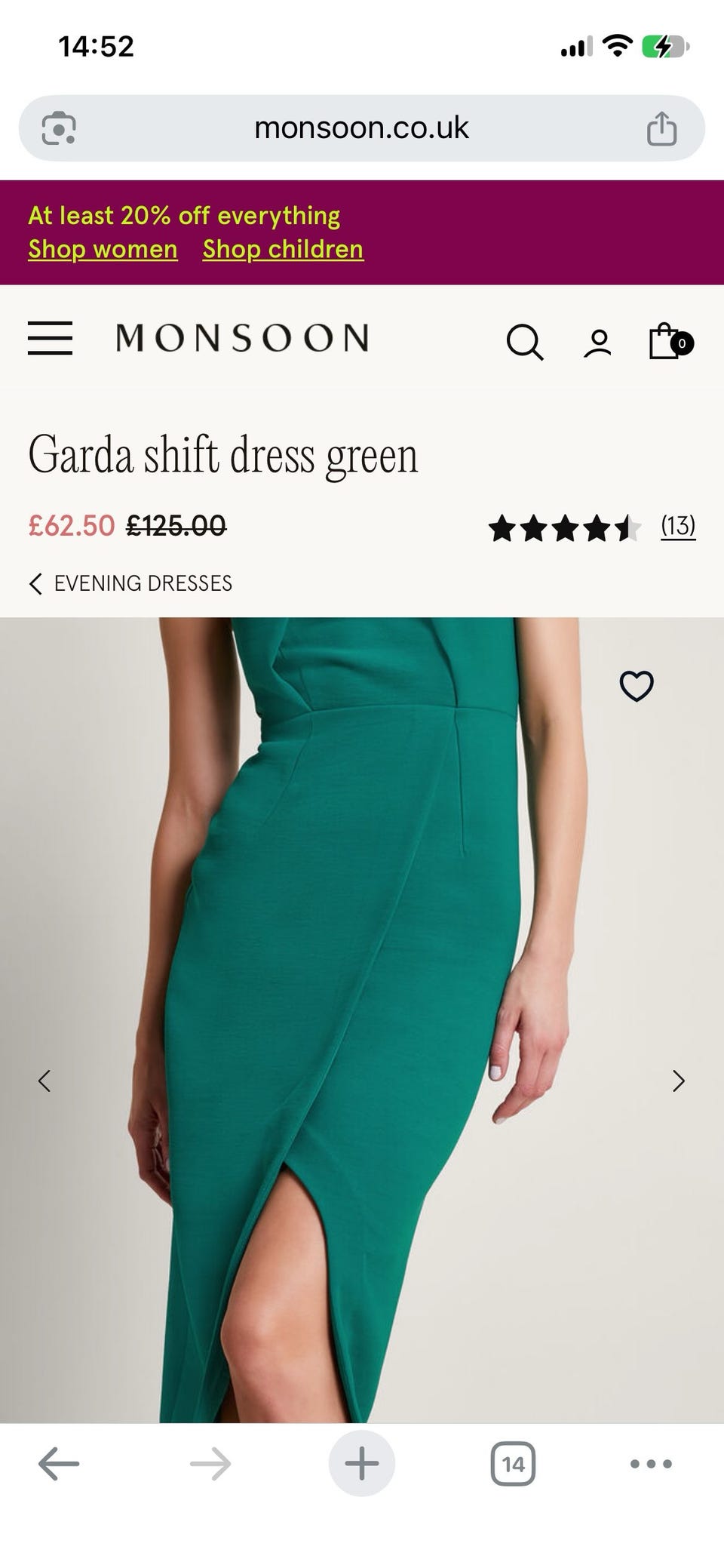Tap the monsoon.co.uk address bar
This screenshot has height=1568, width=724.
tap(361, 128)
